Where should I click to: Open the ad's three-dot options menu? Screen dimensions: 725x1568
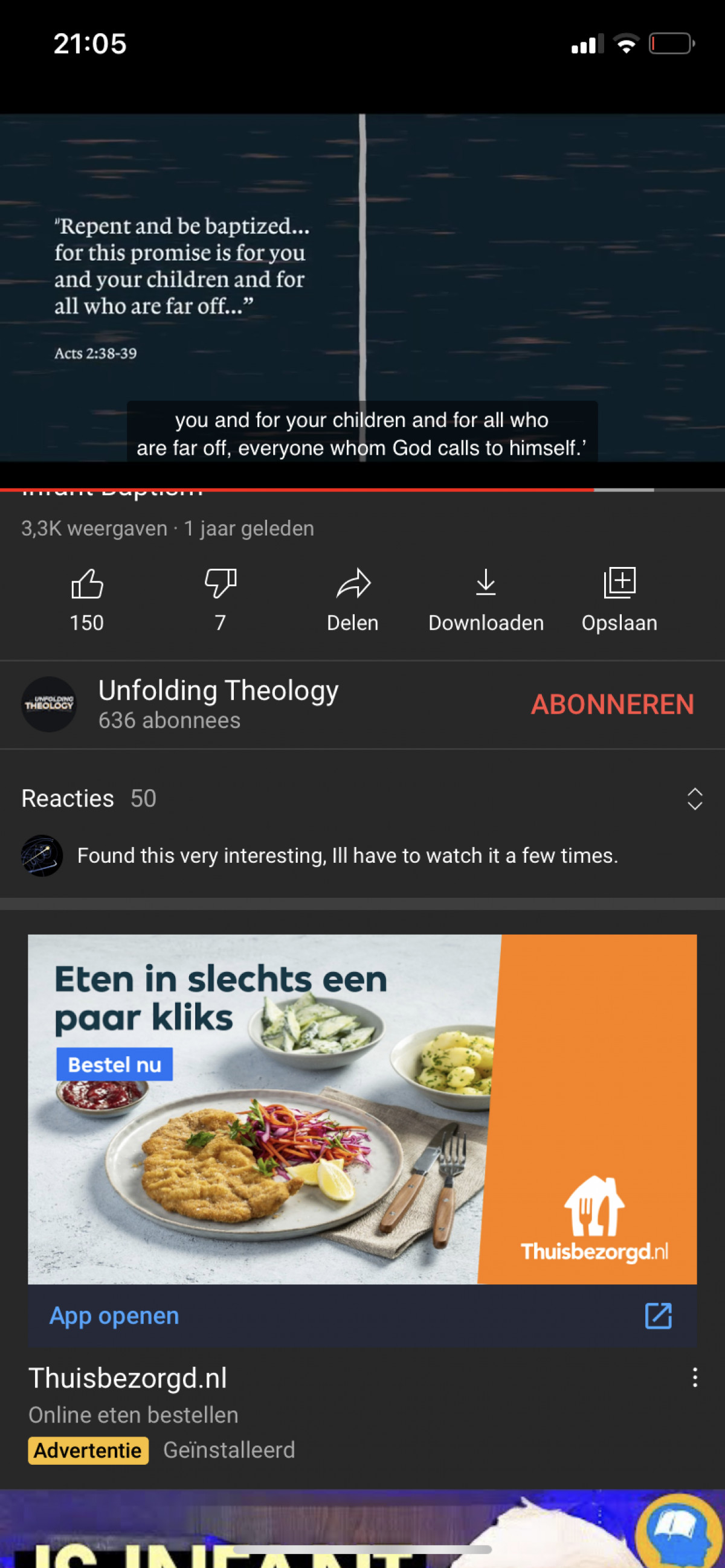695,1377
